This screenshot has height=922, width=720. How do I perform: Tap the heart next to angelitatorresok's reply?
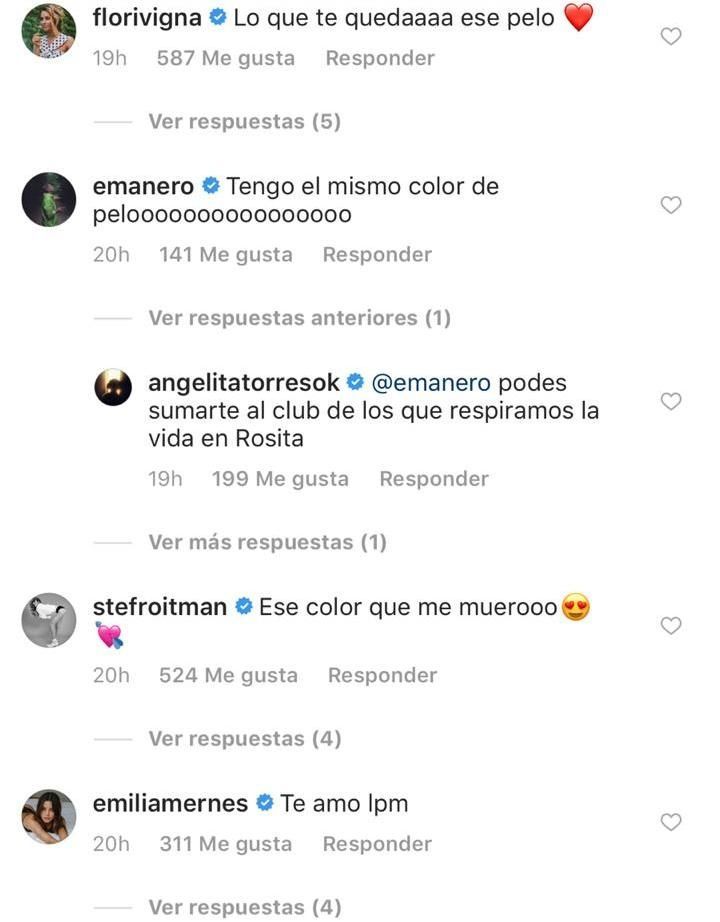pos(672,400)
